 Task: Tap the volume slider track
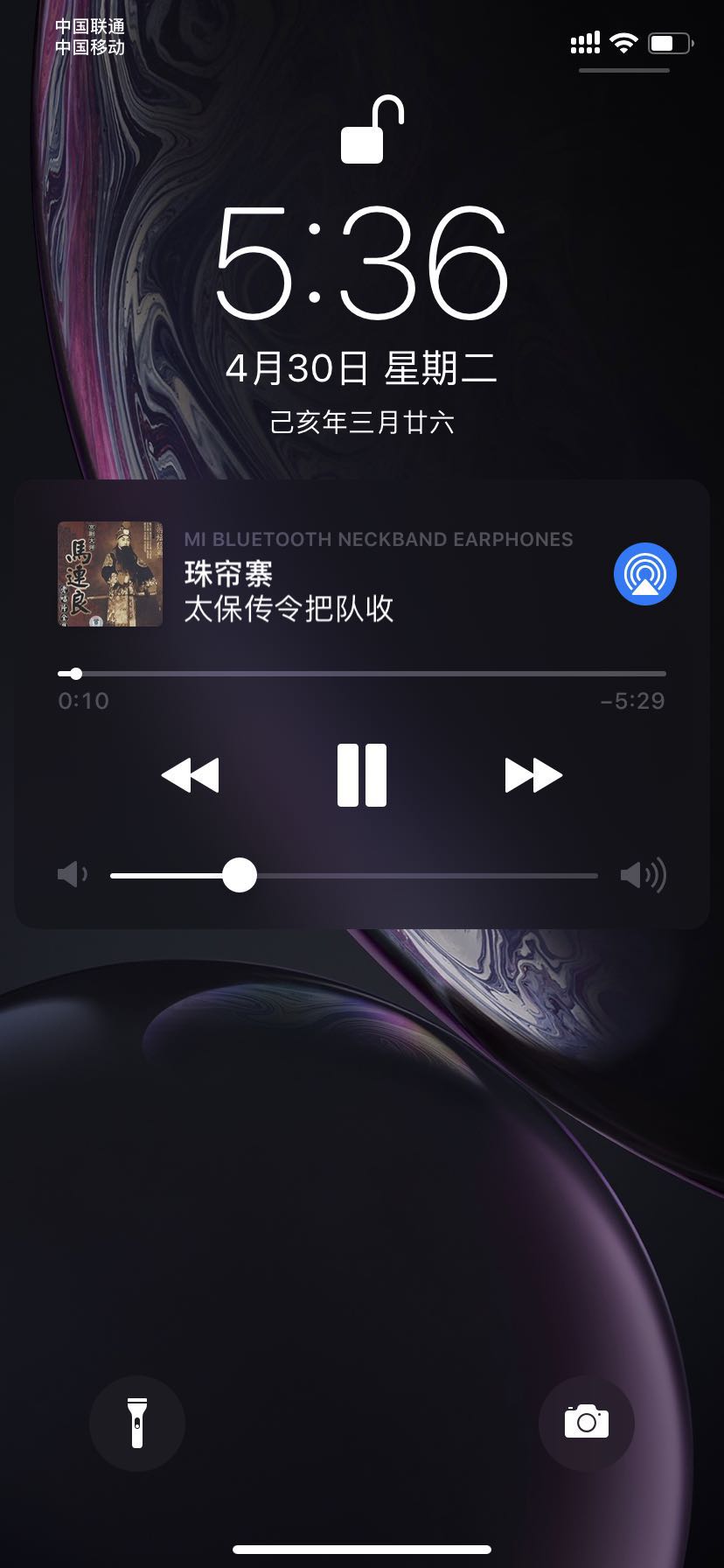(353, 875)
